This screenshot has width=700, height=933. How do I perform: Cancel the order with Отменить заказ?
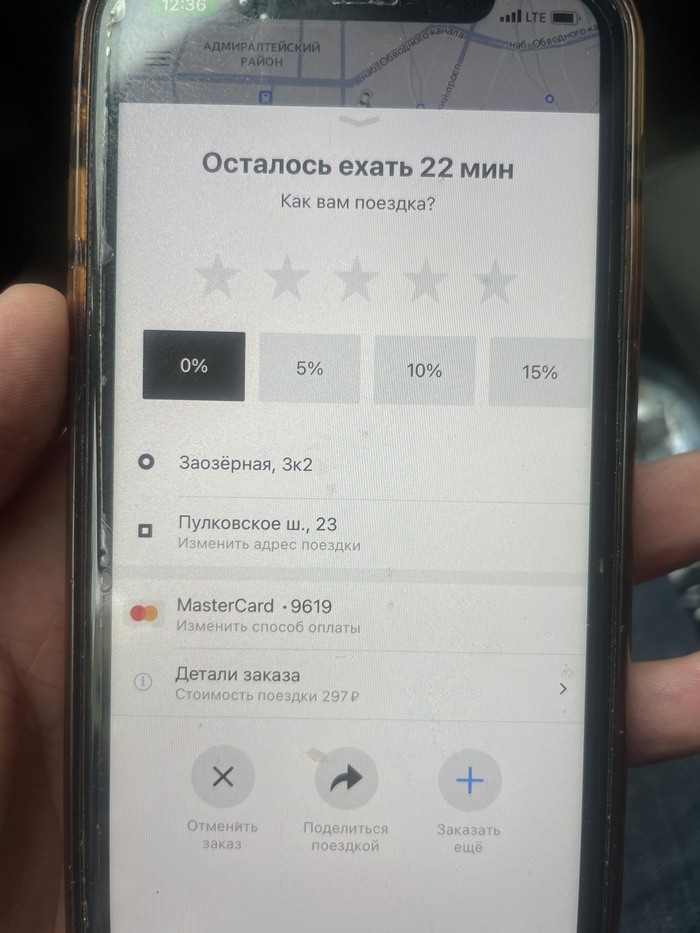tap(223, 778)
